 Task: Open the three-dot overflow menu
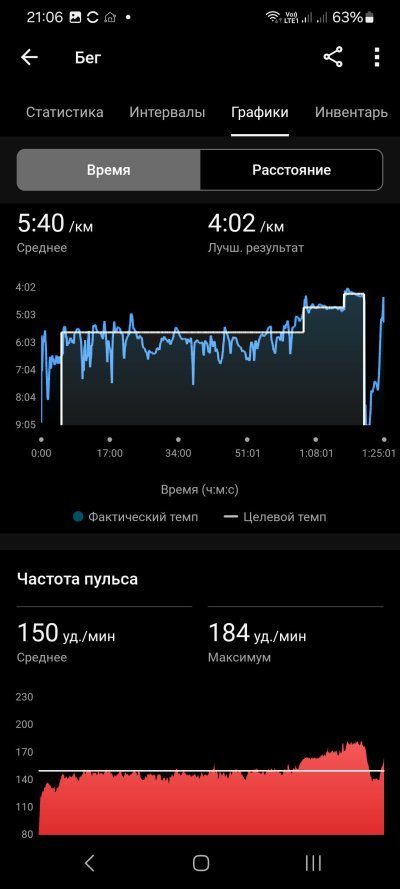[x=377, y=57]
